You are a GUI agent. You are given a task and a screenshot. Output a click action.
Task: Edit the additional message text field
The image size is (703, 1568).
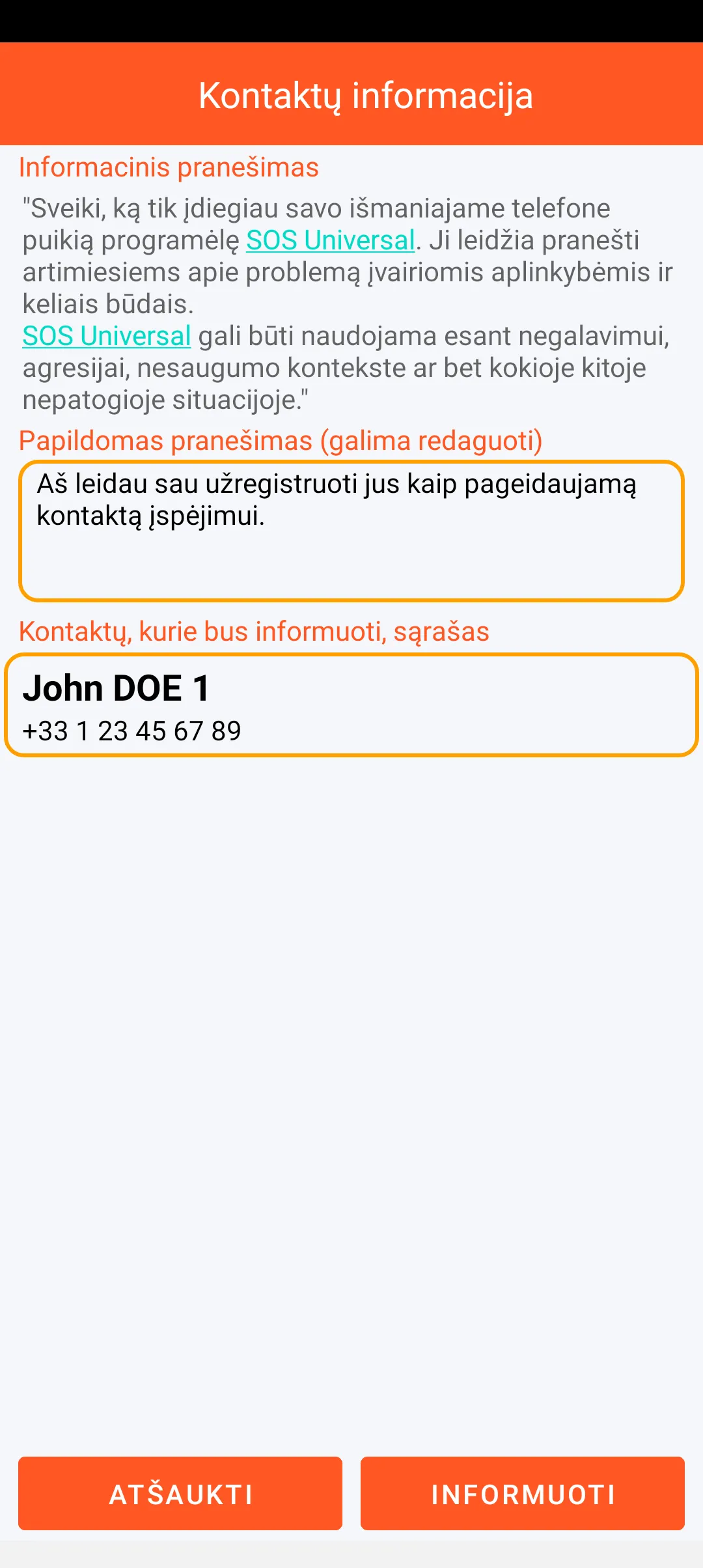click(x=351, y=531)
